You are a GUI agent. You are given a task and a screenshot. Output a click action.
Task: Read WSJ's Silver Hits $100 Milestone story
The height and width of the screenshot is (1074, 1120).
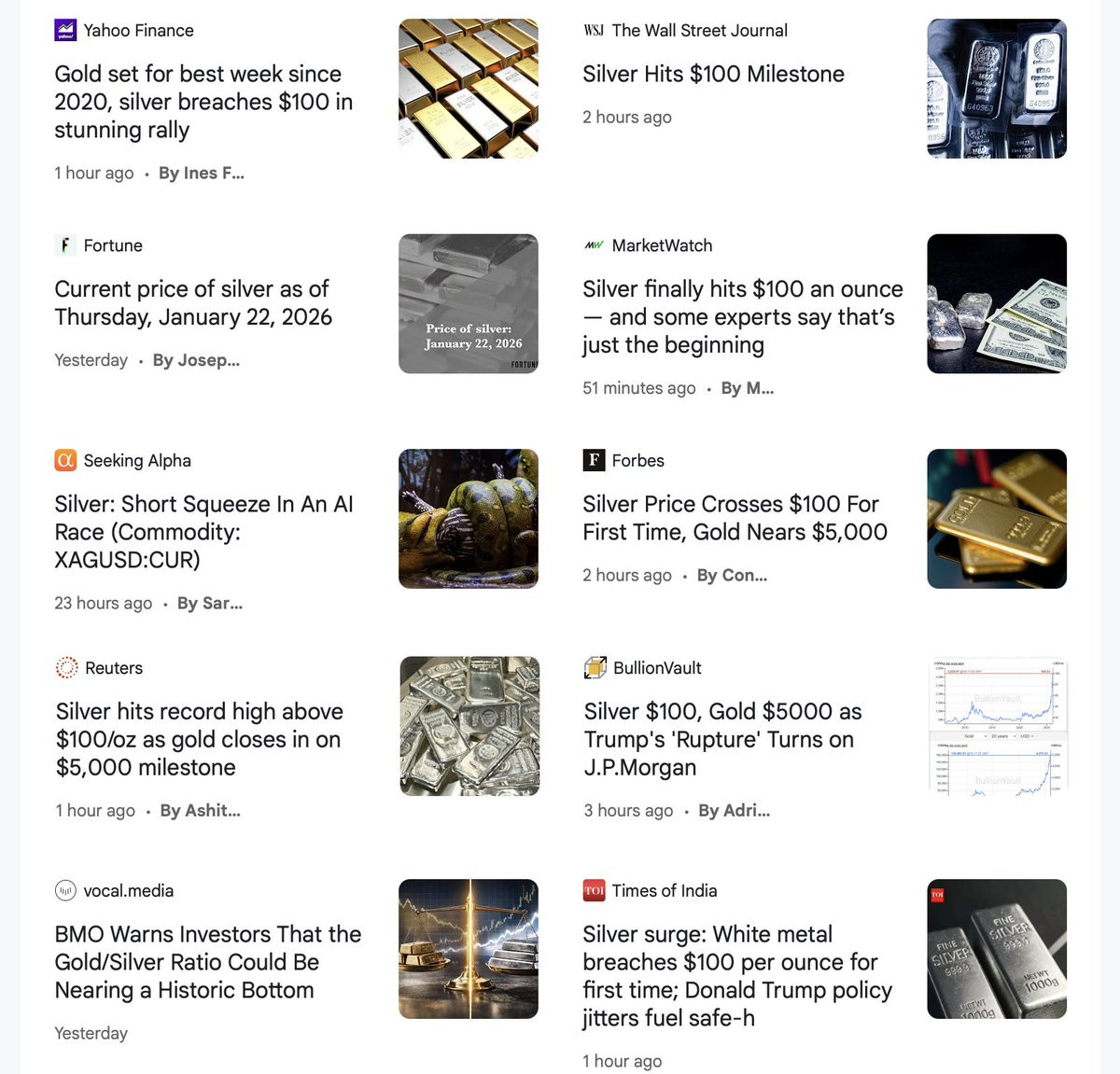tap(713, 75)
